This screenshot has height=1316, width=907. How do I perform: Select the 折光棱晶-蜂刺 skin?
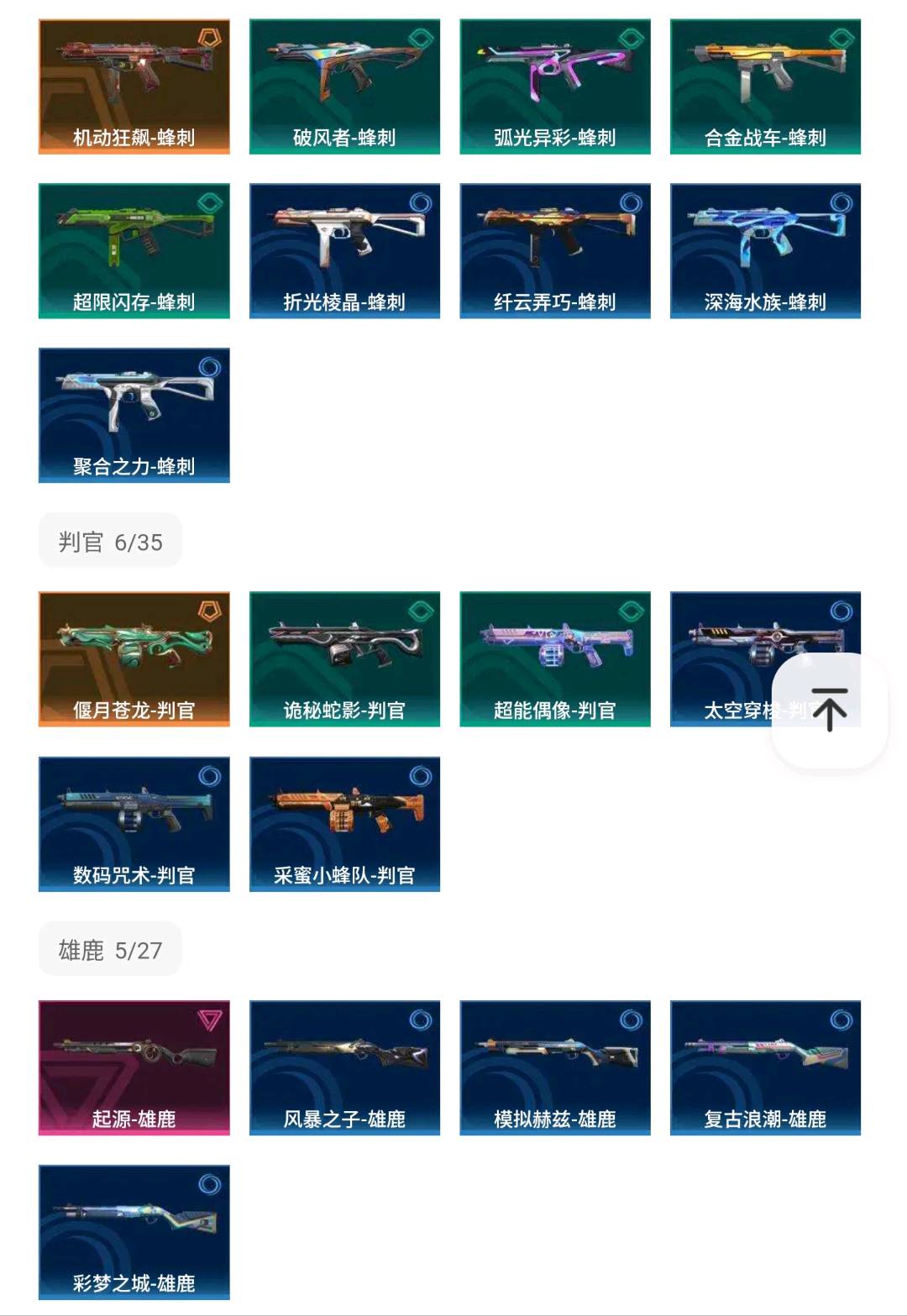[x=344, y=251]
